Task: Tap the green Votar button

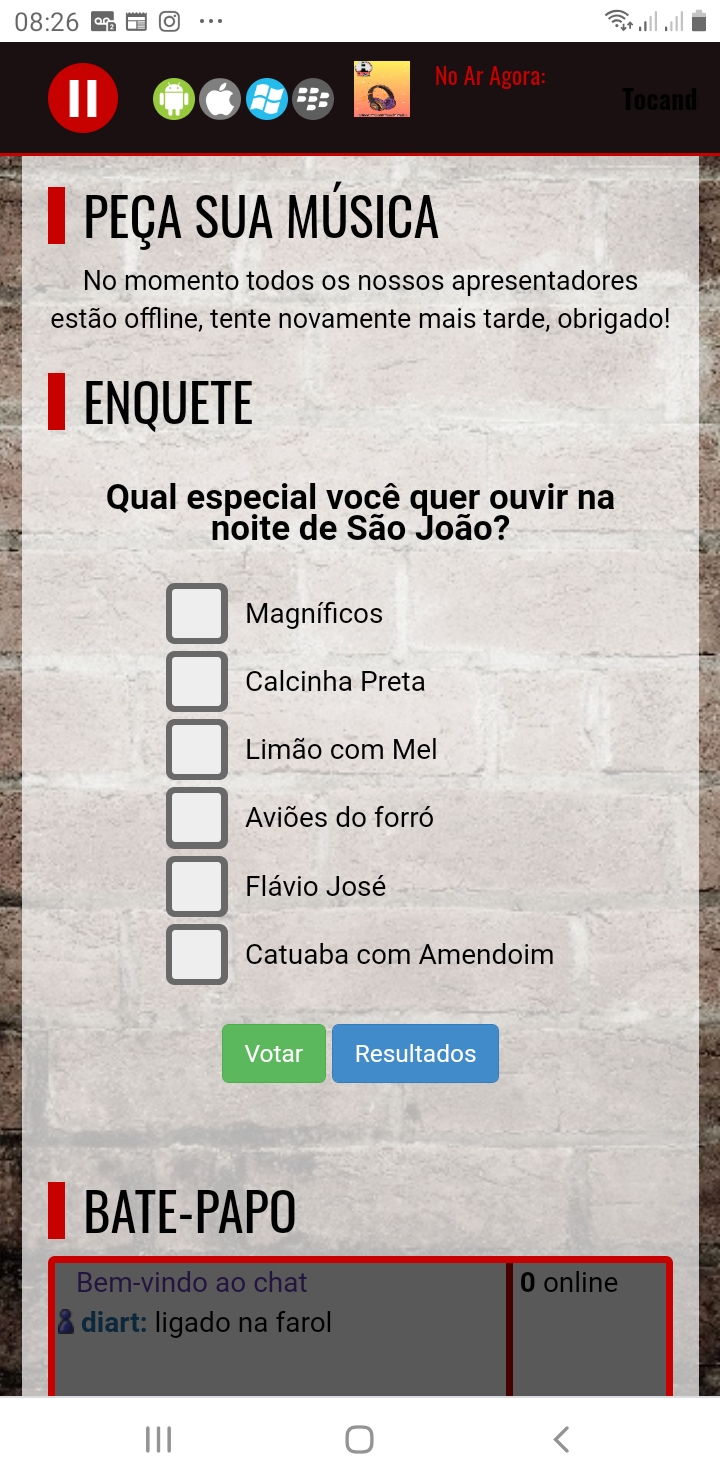Action: [x=274, y=1053]
